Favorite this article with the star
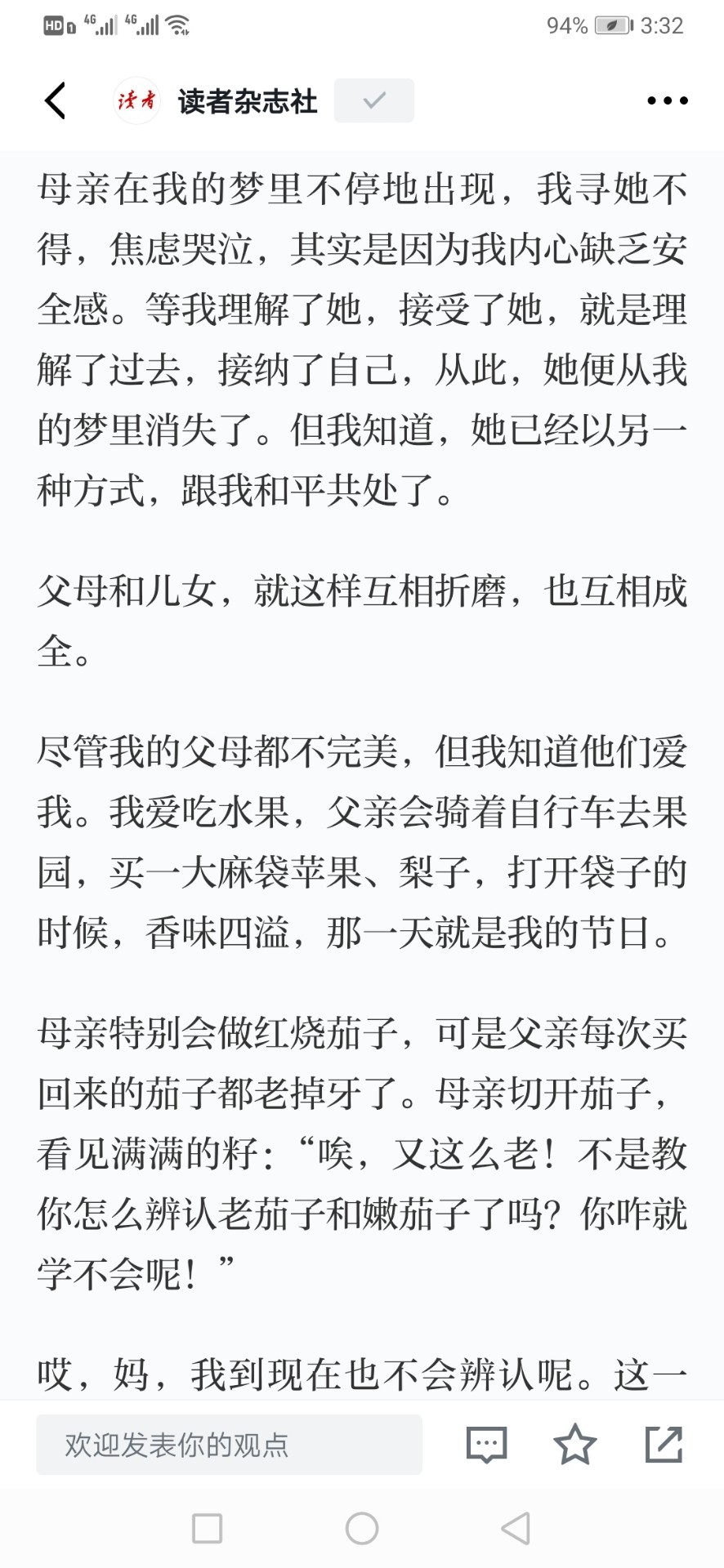724x1568 pixels. (x=574, y=1444)
